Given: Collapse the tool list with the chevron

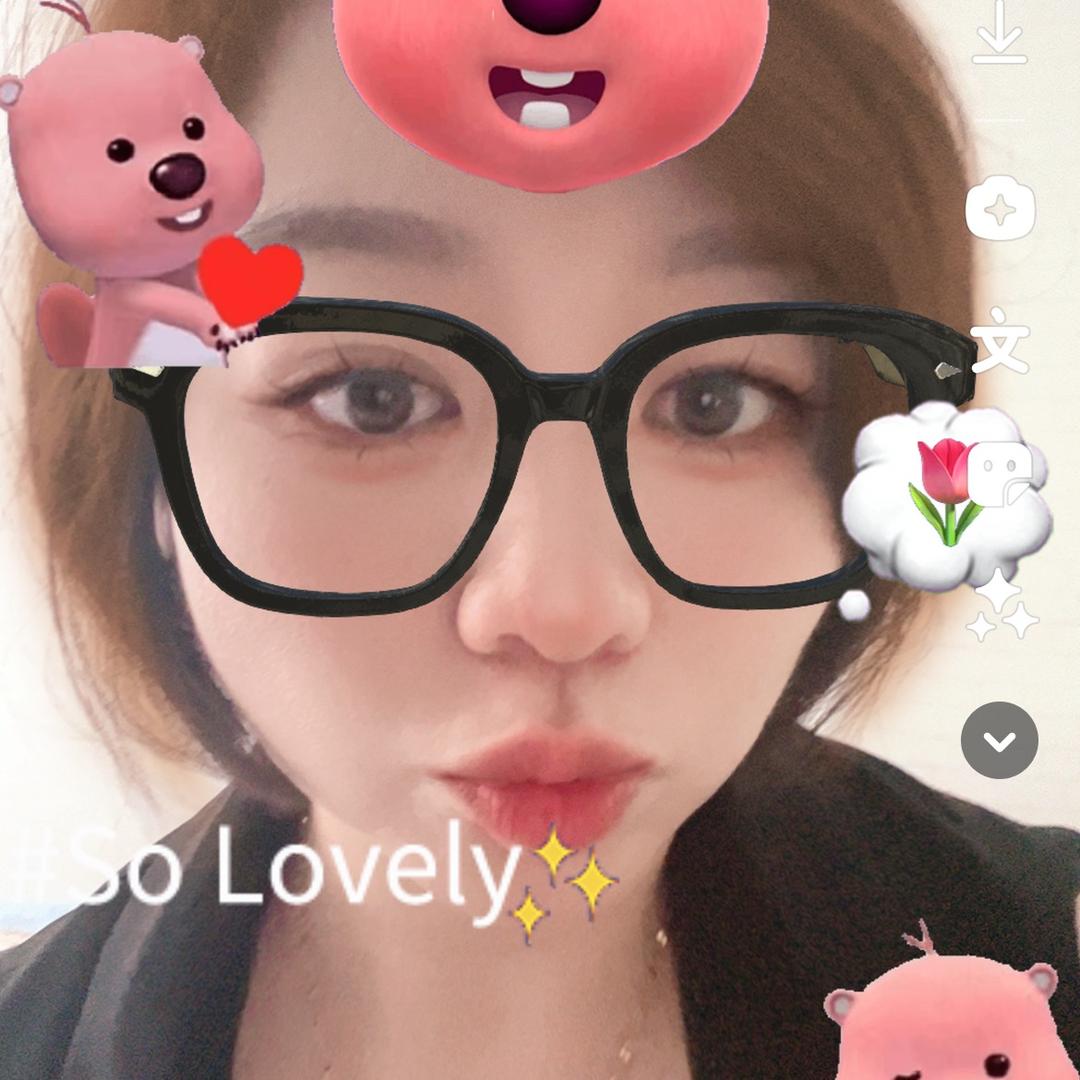Looking at the screenshot, I should point(1000,741).
